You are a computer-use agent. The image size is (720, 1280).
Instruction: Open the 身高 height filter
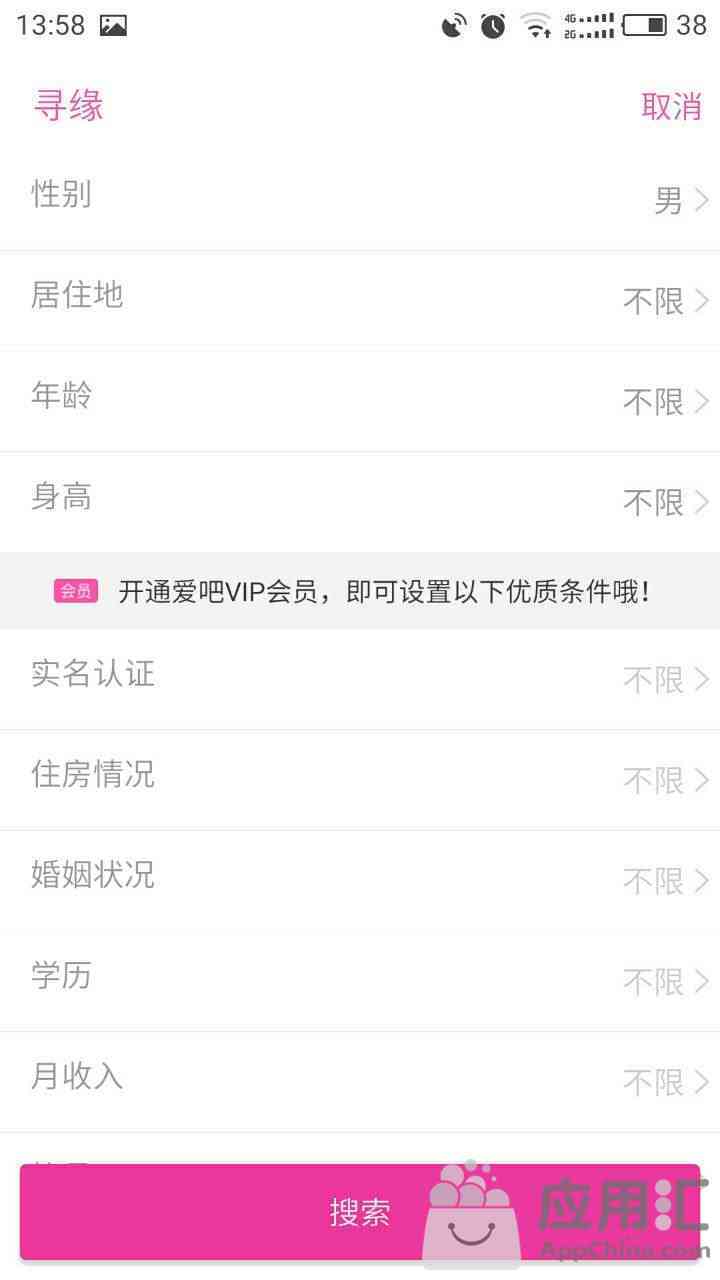pos(360,500)
